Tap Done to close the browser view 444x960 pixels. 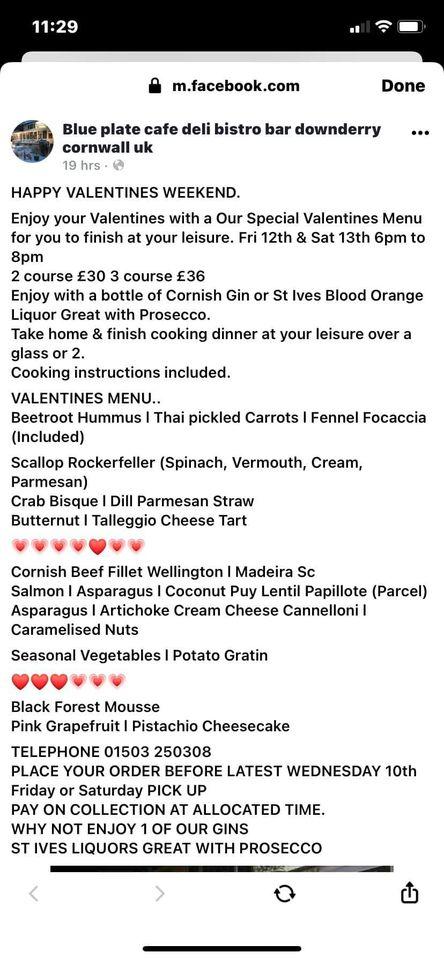click(403, 86)
